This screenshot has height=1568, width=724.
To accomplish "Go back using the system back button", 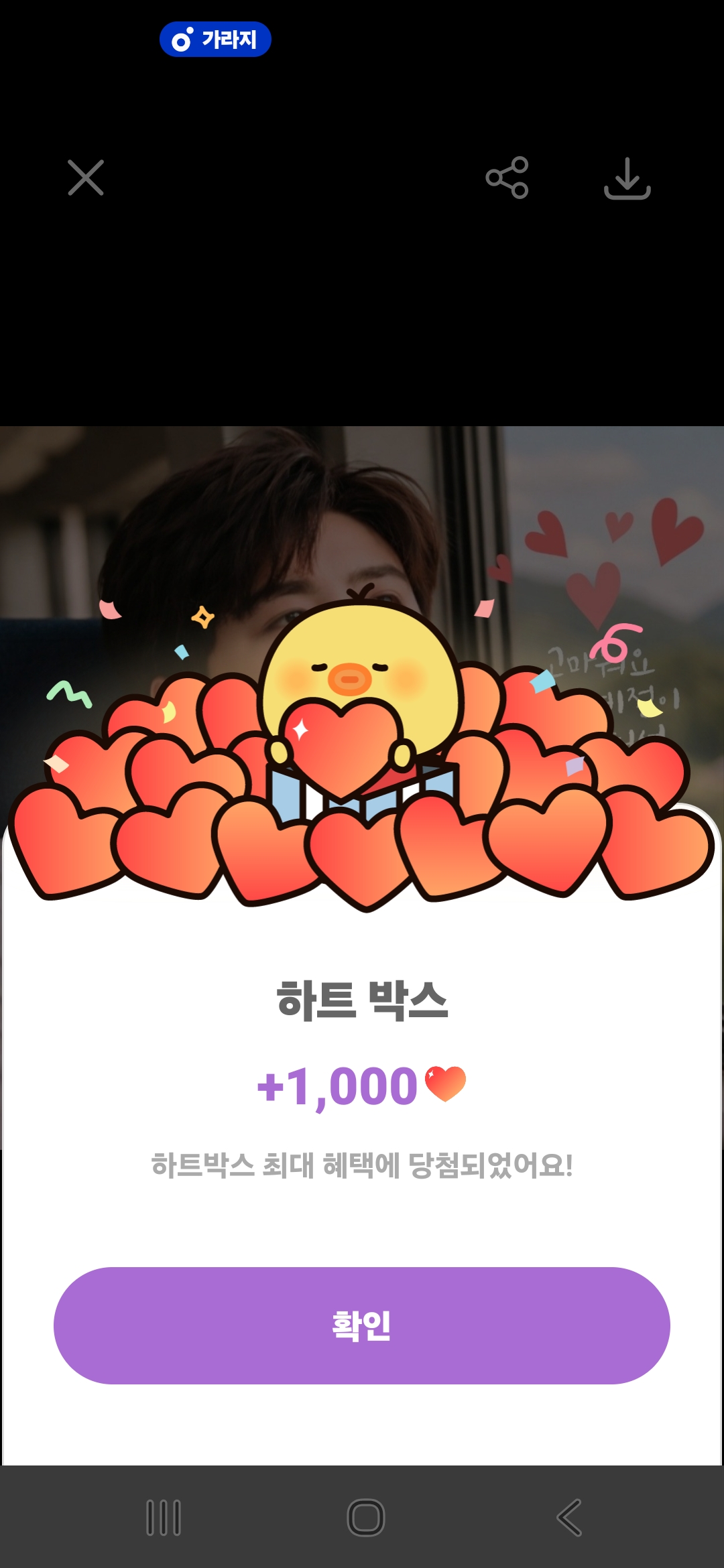I will click(569, 1517).
